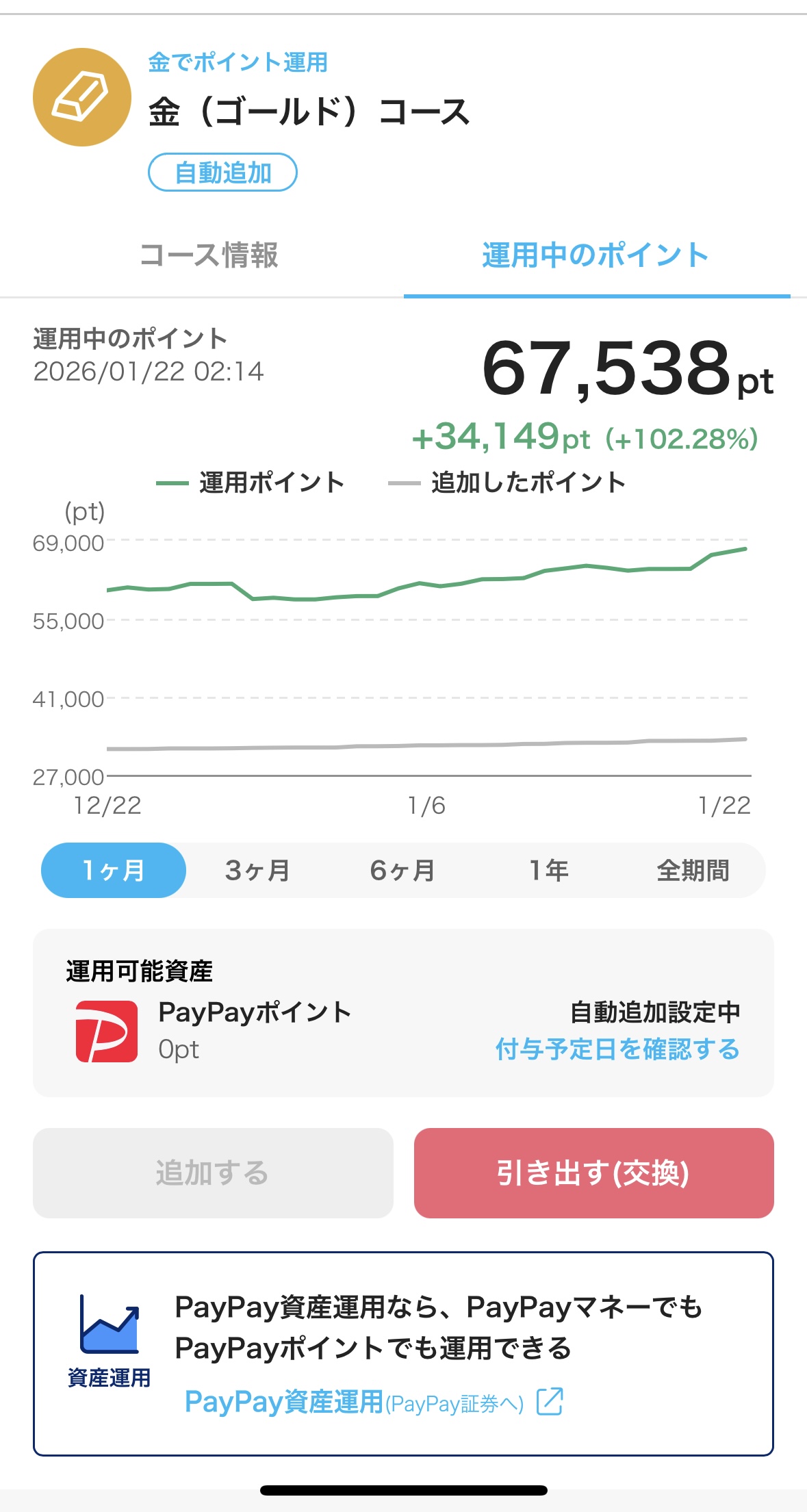The image size is (807, 1512).
Task: Show the 1ヶ月 chart range
Action: (x=114, y=870)
